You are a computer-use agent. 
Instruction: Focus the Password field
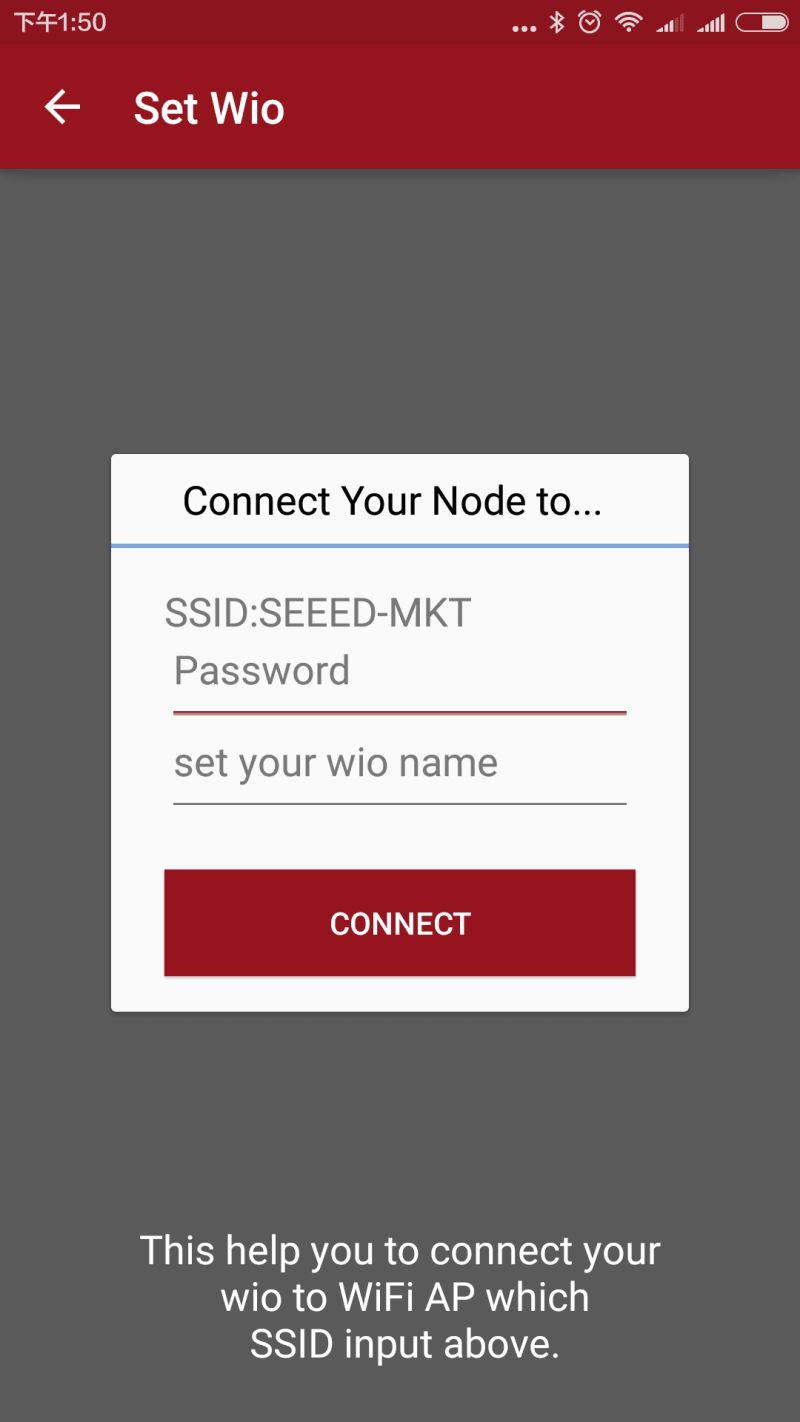tap(399, 672)
